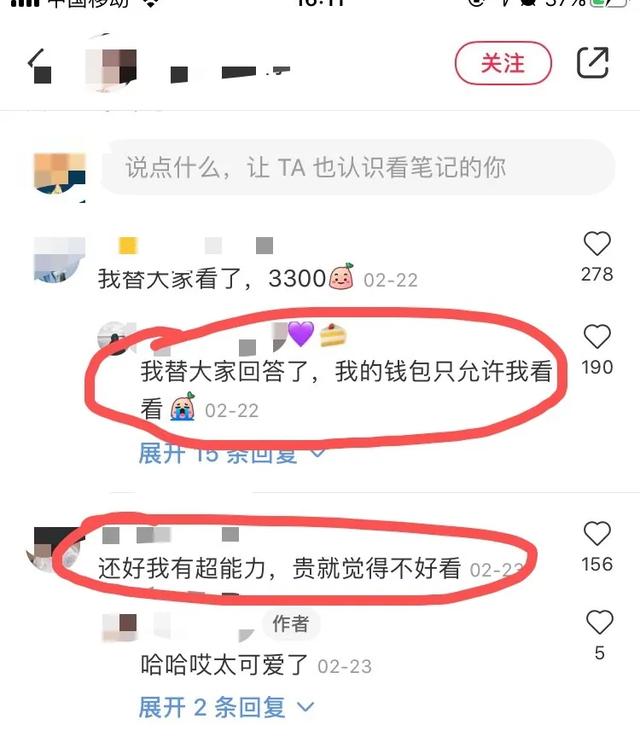Open the share icon in the top bar
The image size is (640, 742).
[593, 64]
